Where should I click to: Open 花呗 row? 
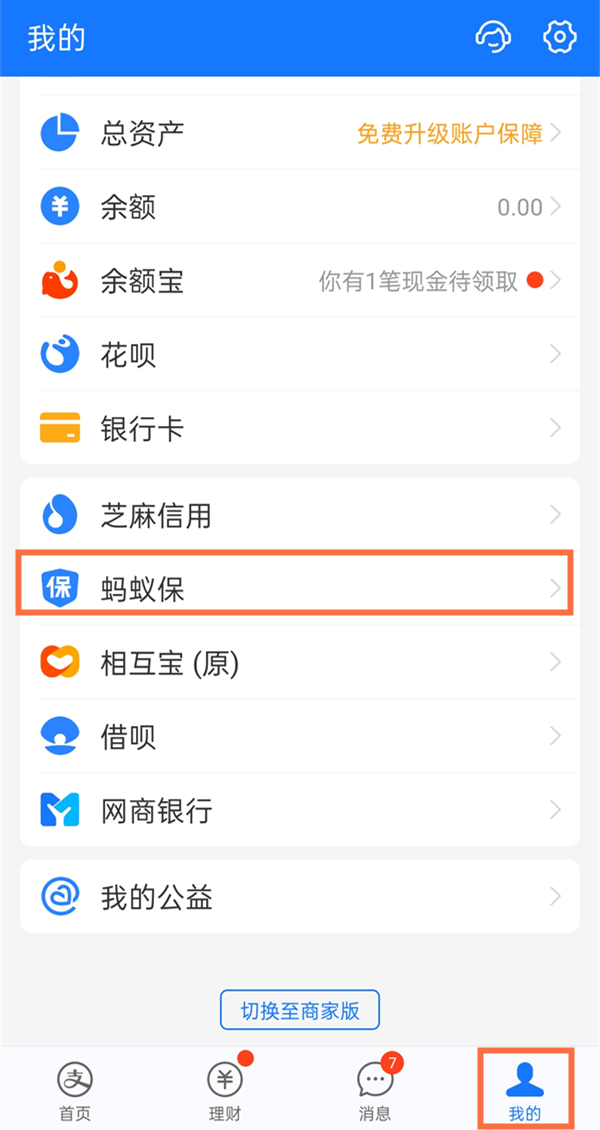pyautogui.click(x=300, y=355)
